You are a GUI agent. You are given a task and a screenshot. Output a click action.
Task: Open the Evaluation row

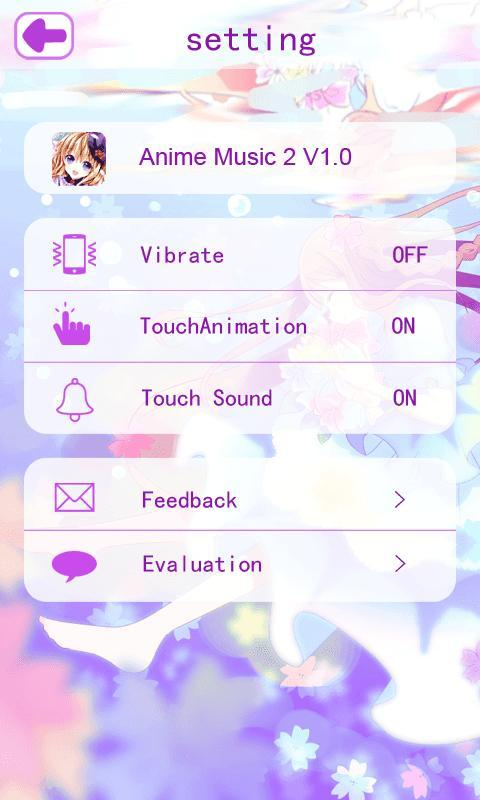[x=240, y=566]
